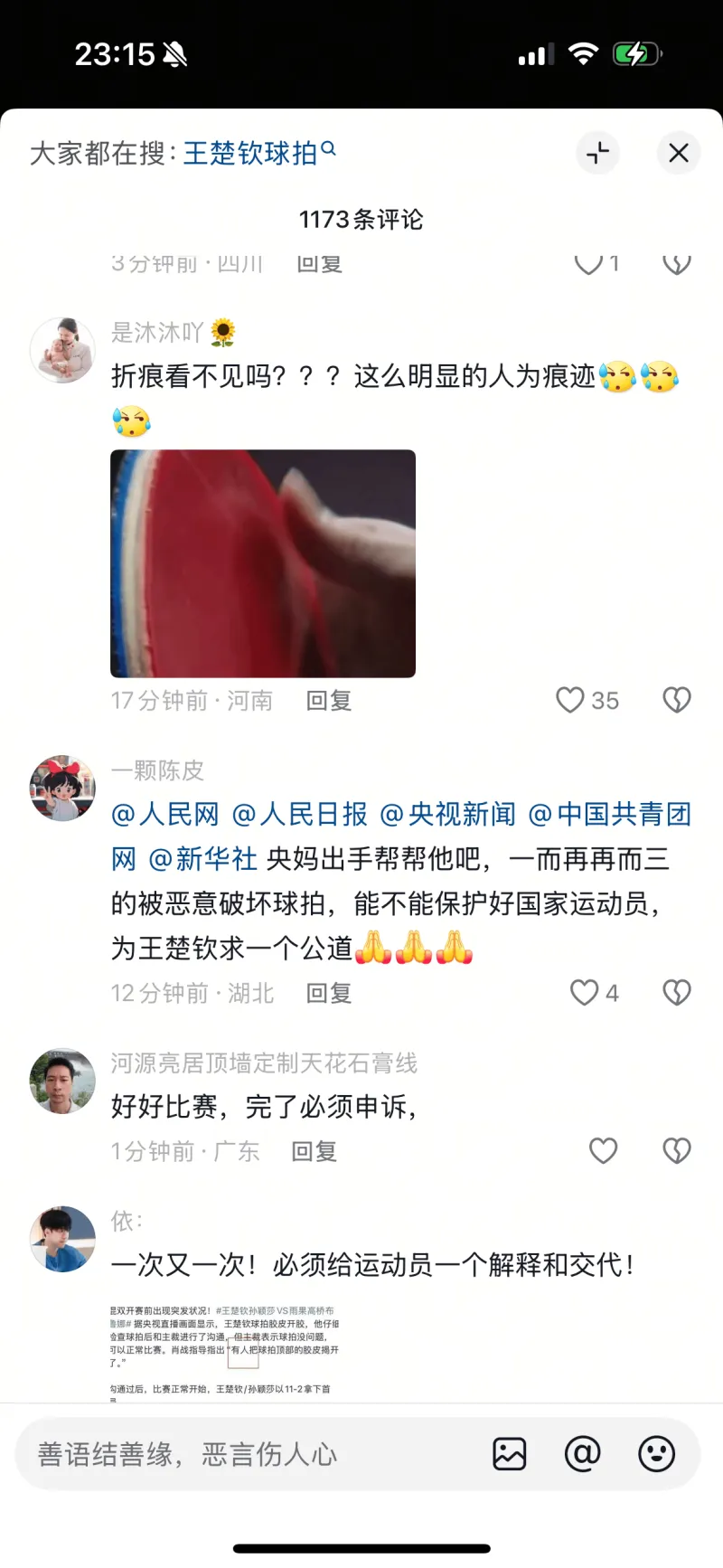The image size is (723, 1568).
Task: Open the screenshot image in 依:'s comment
Action: point(224,1351)
